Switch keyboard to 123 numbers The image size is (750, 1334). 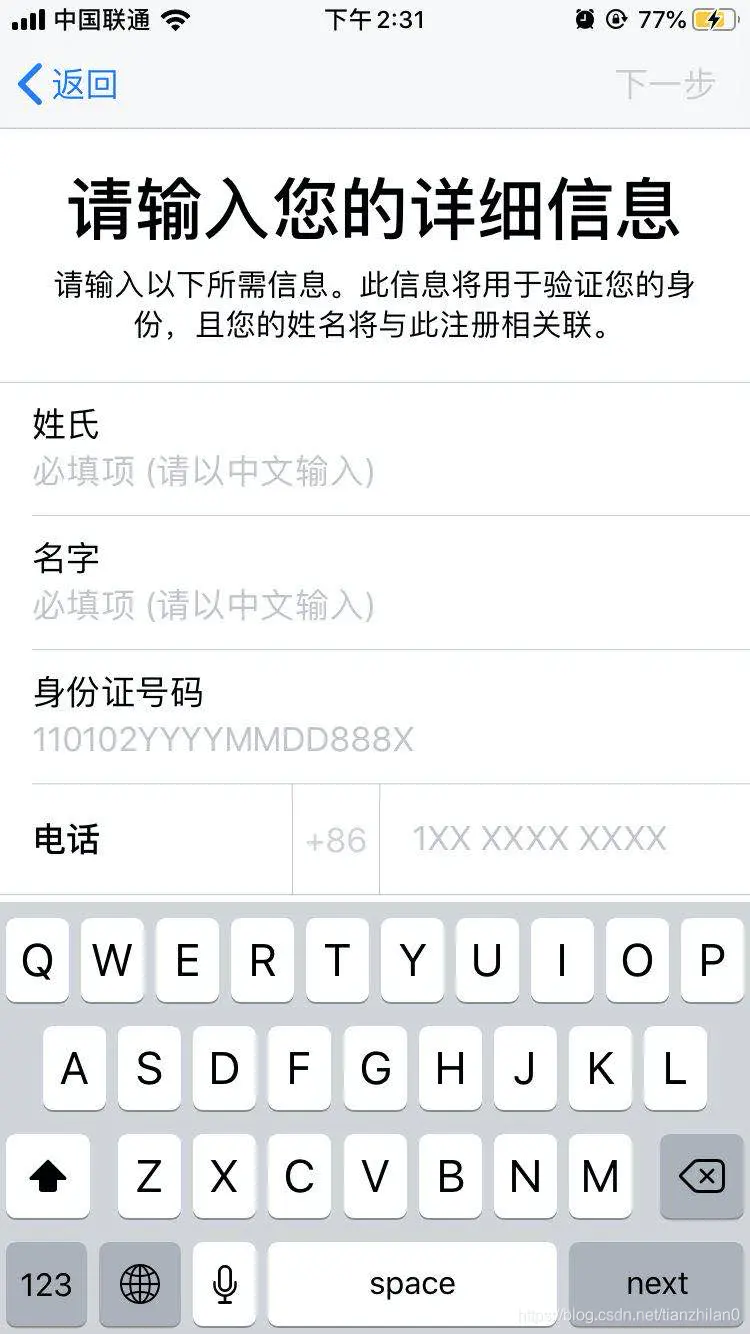pyautogui.click(x=46, y=1284)
